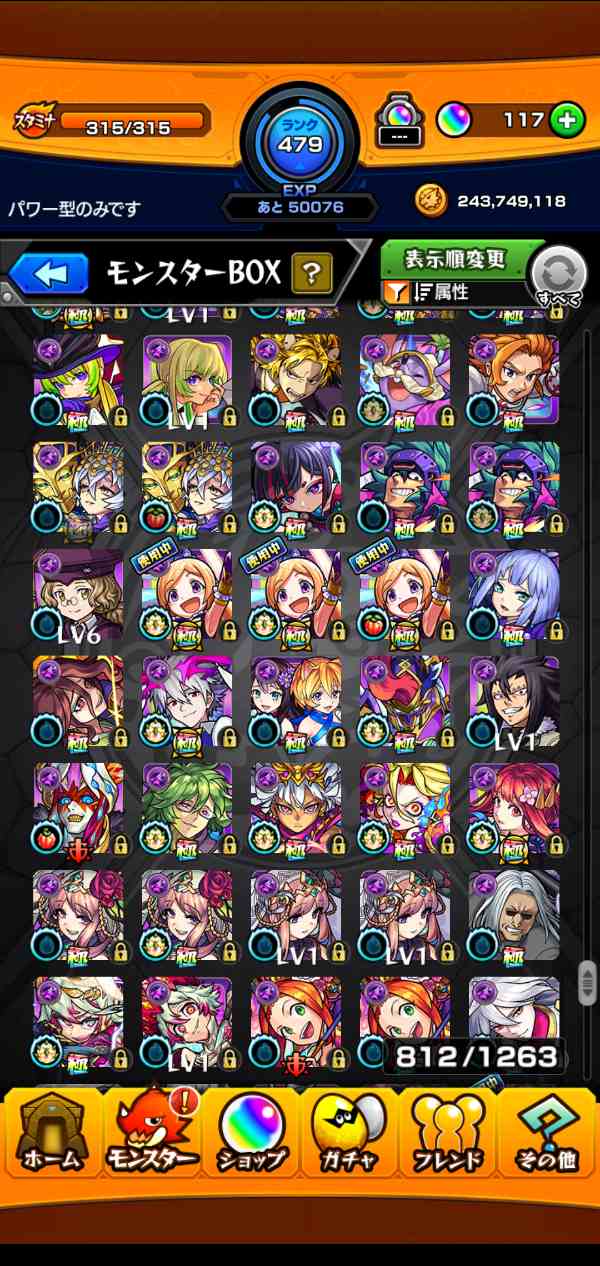Select the LV6 monster with glasses and cap

tap(78, 594)
